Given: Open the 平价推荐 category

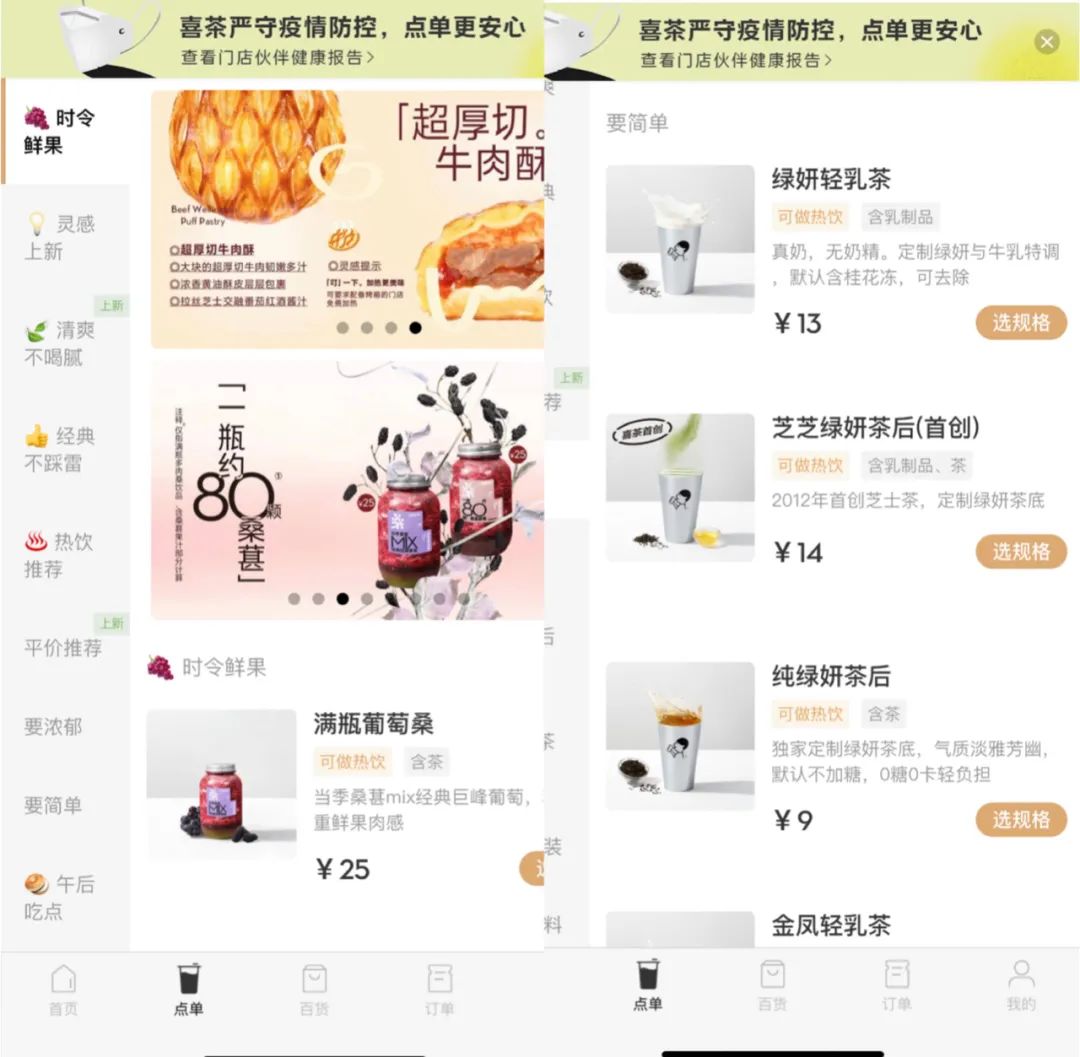Looking at the screenshot, I should coord(63,648).
